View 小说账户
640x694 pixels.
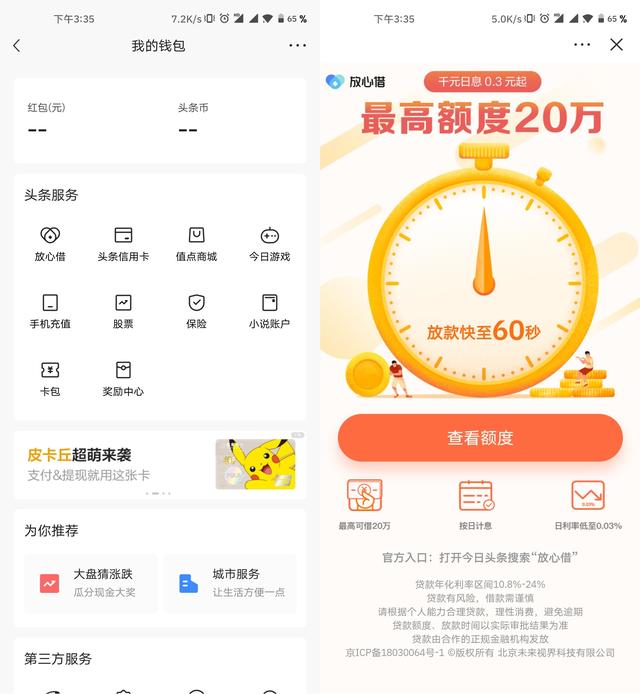(269, 311)
